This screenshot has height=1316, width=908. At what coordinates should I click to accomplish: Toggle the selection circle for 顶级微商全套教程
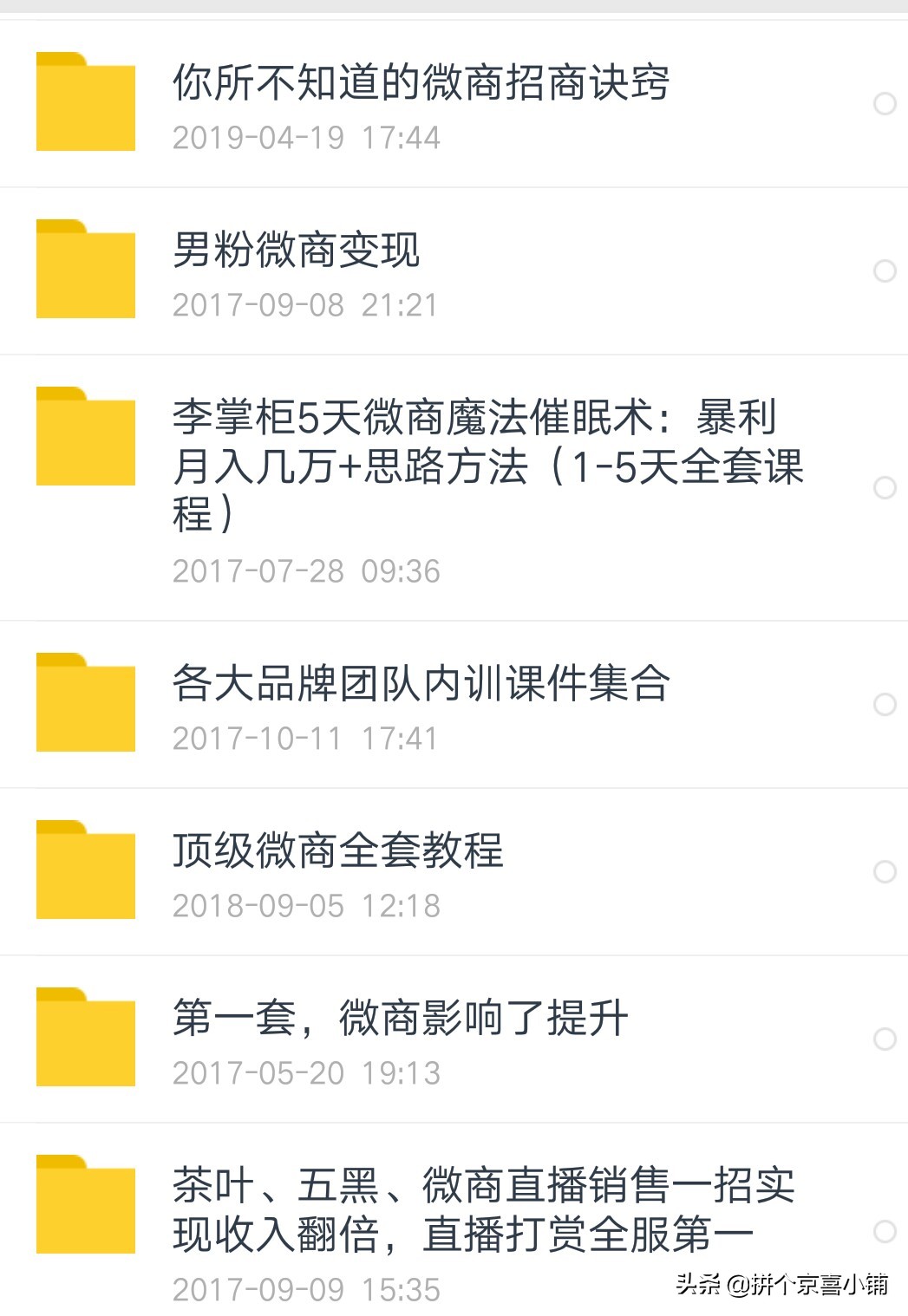coord(885,870)
